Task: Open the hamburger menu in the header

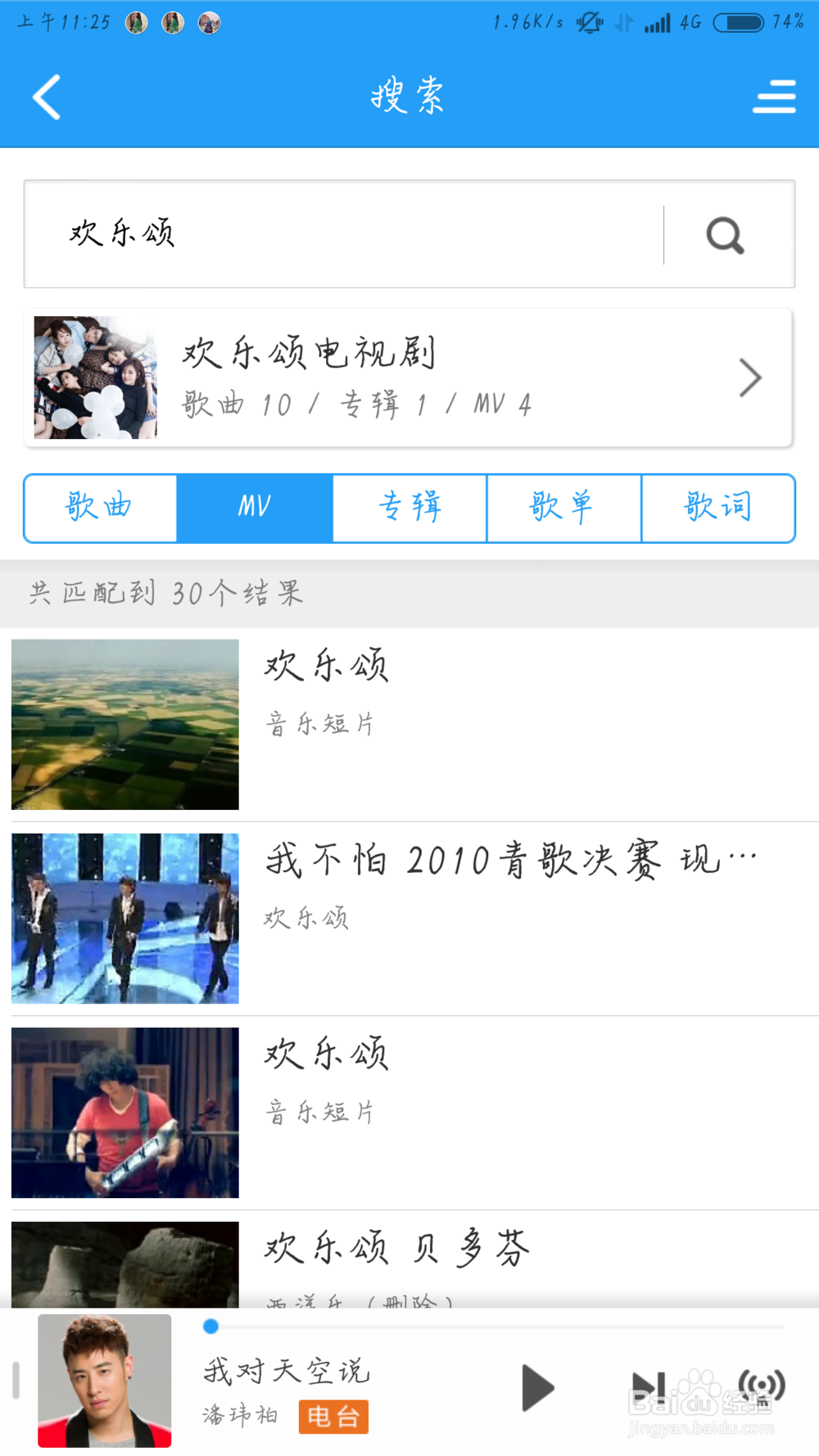Action: click(x=774, y=97)
